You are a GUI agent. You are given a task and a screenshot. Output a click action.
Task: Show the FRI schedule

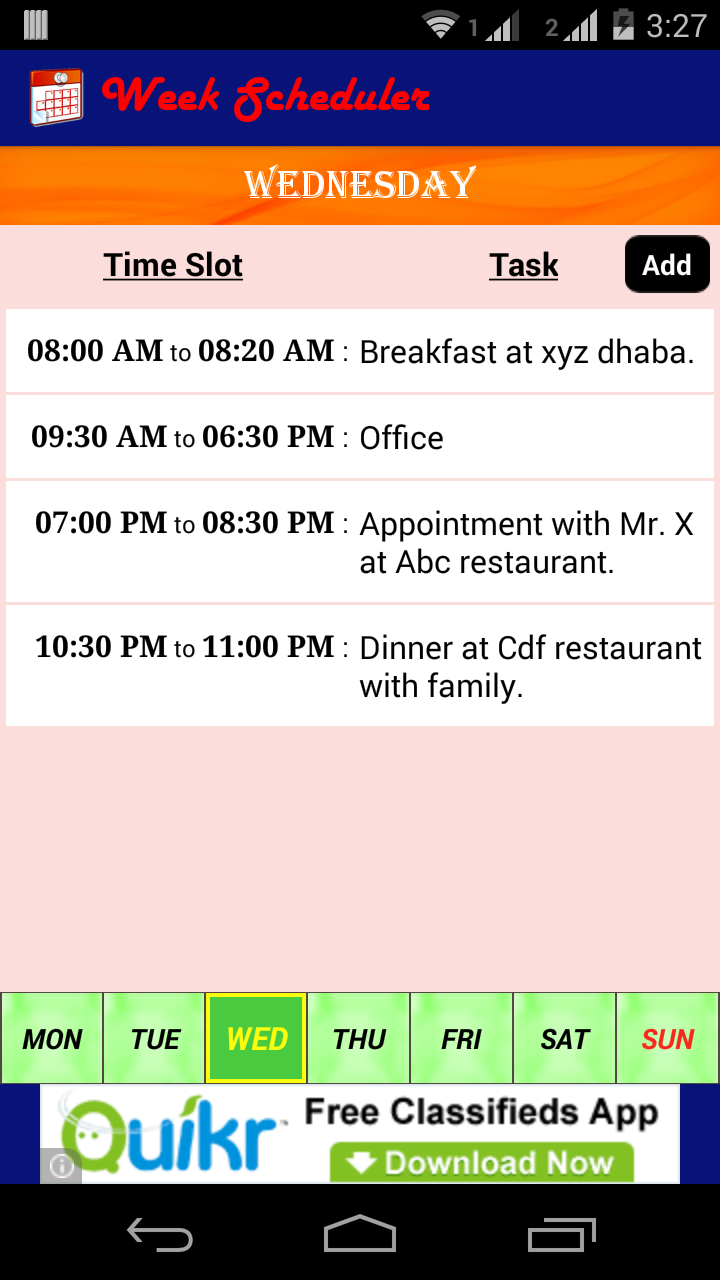tap(461, 1038)
